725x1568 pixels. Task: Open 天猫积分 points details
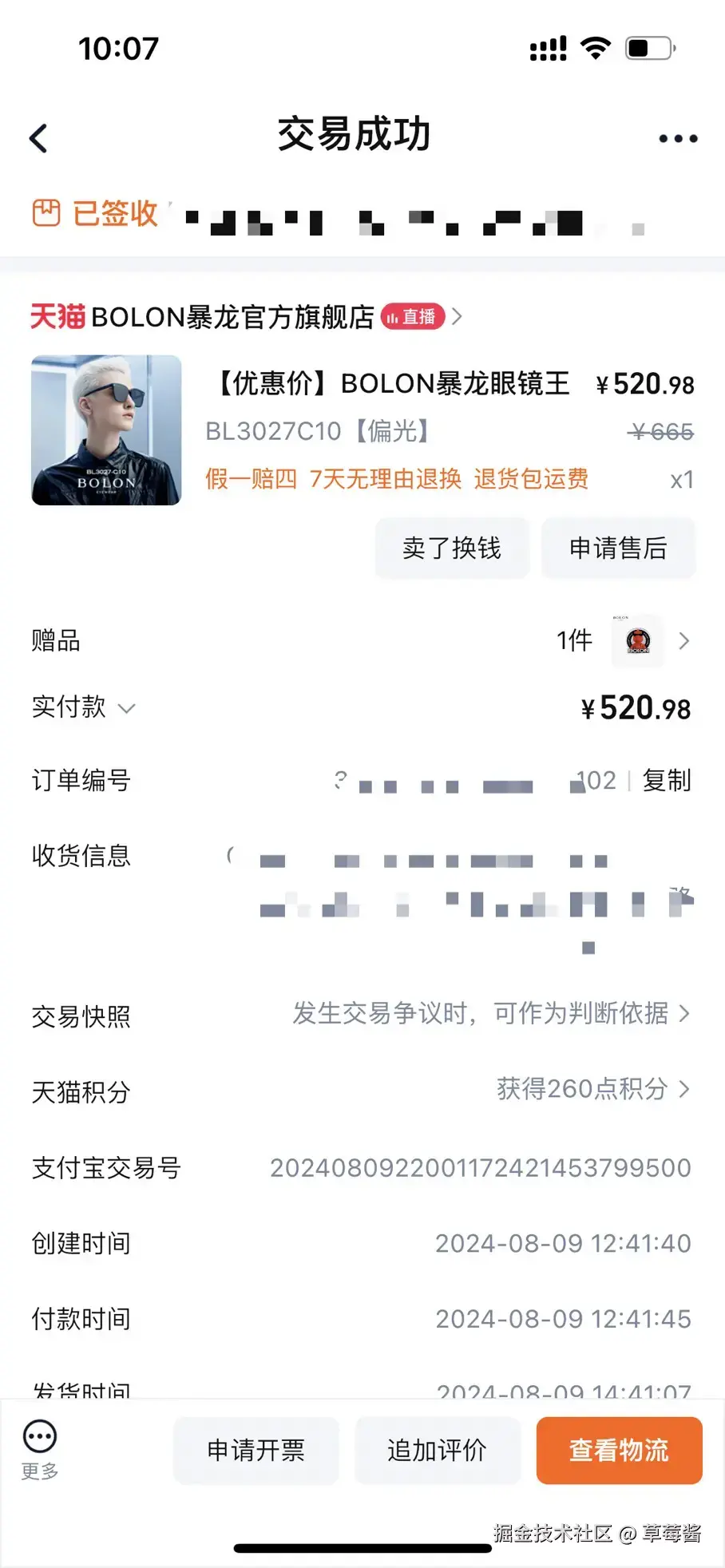click(x=684, y=1089)
